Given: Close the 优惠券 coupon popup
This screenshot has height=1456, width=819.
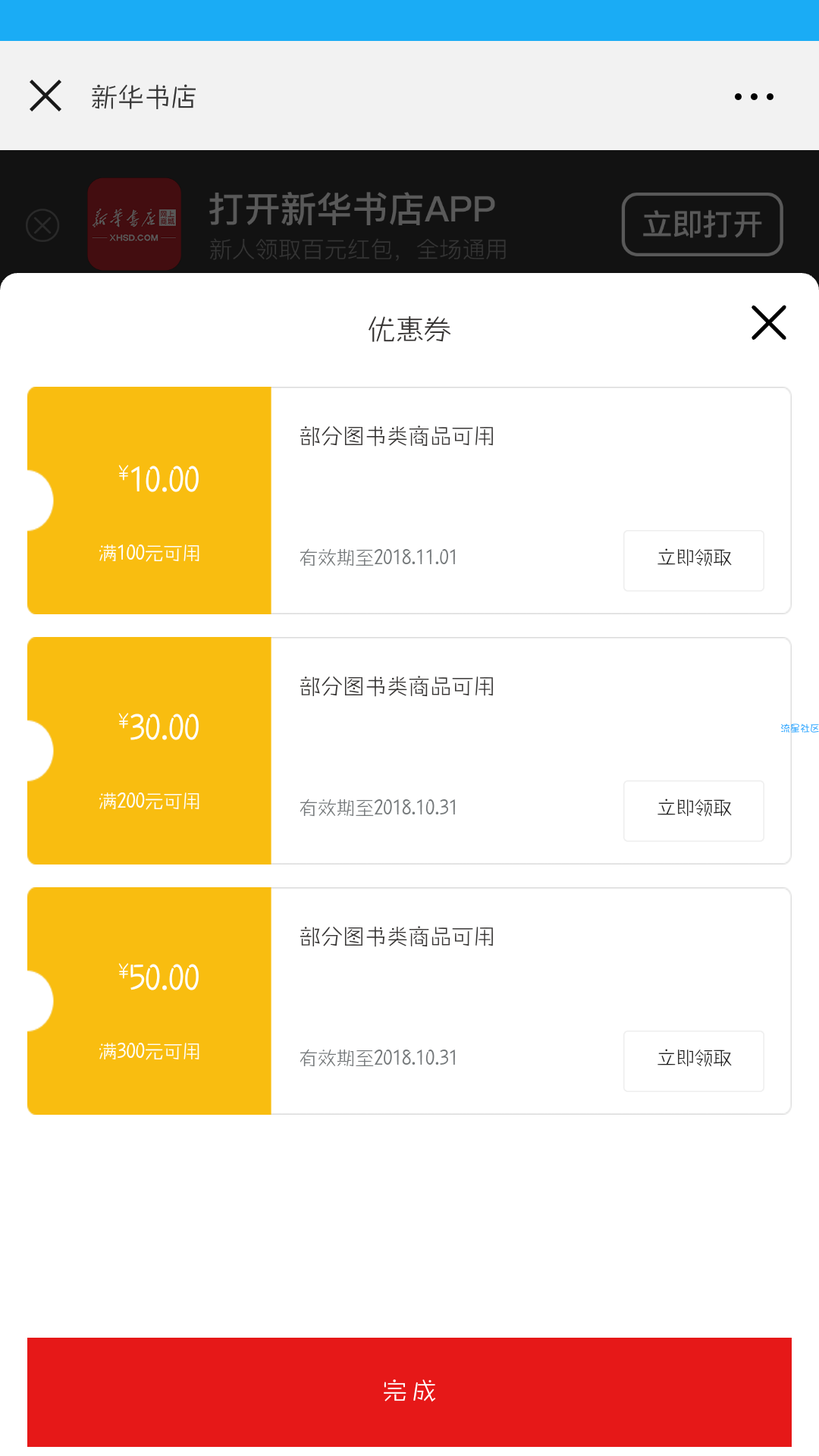Looking at the screenshot, I should tap(769, 323).
